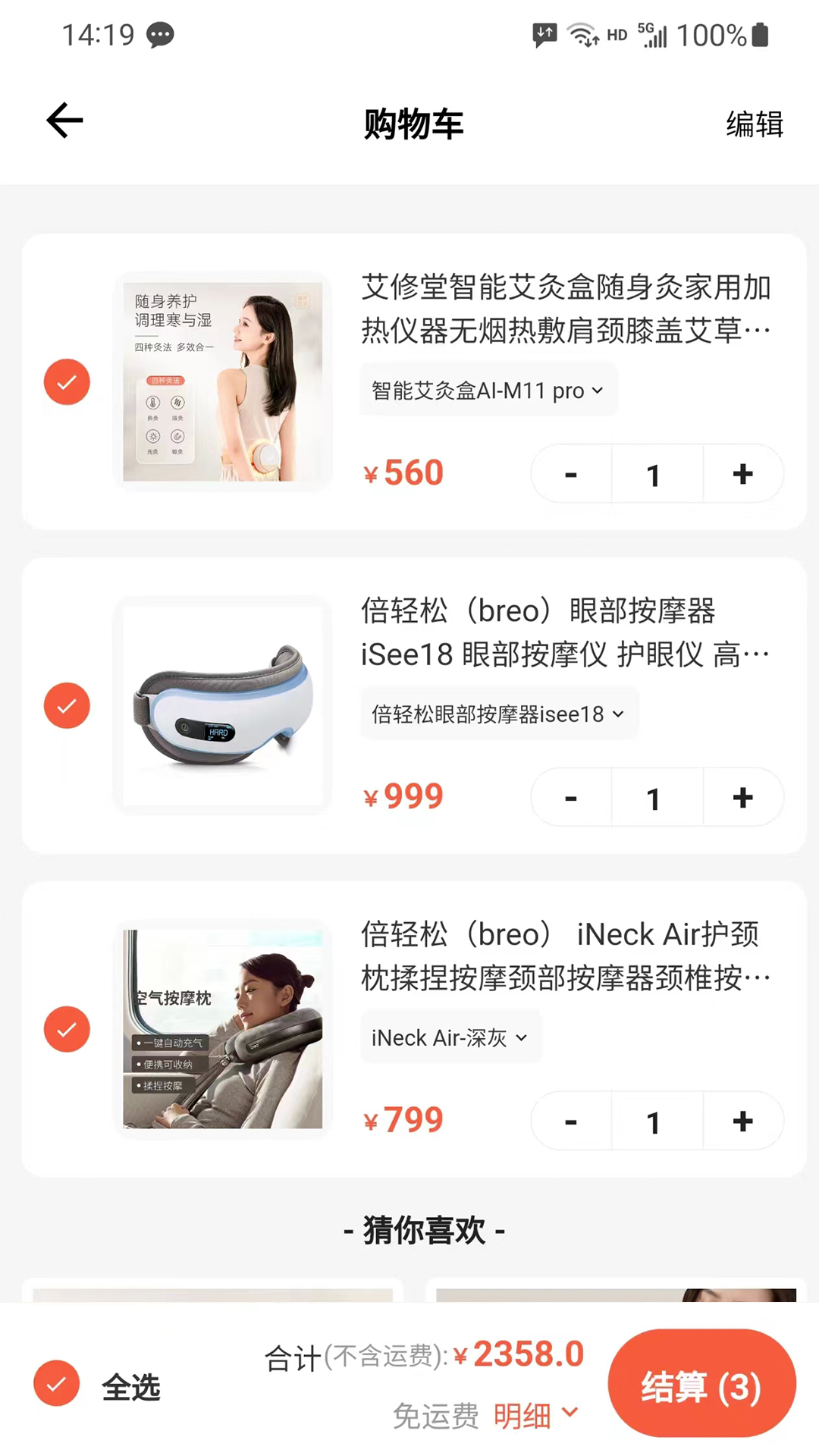Toggle the 全选 select-all checkbox
Screen dimensions: 819x1456
click(57, 1383)
